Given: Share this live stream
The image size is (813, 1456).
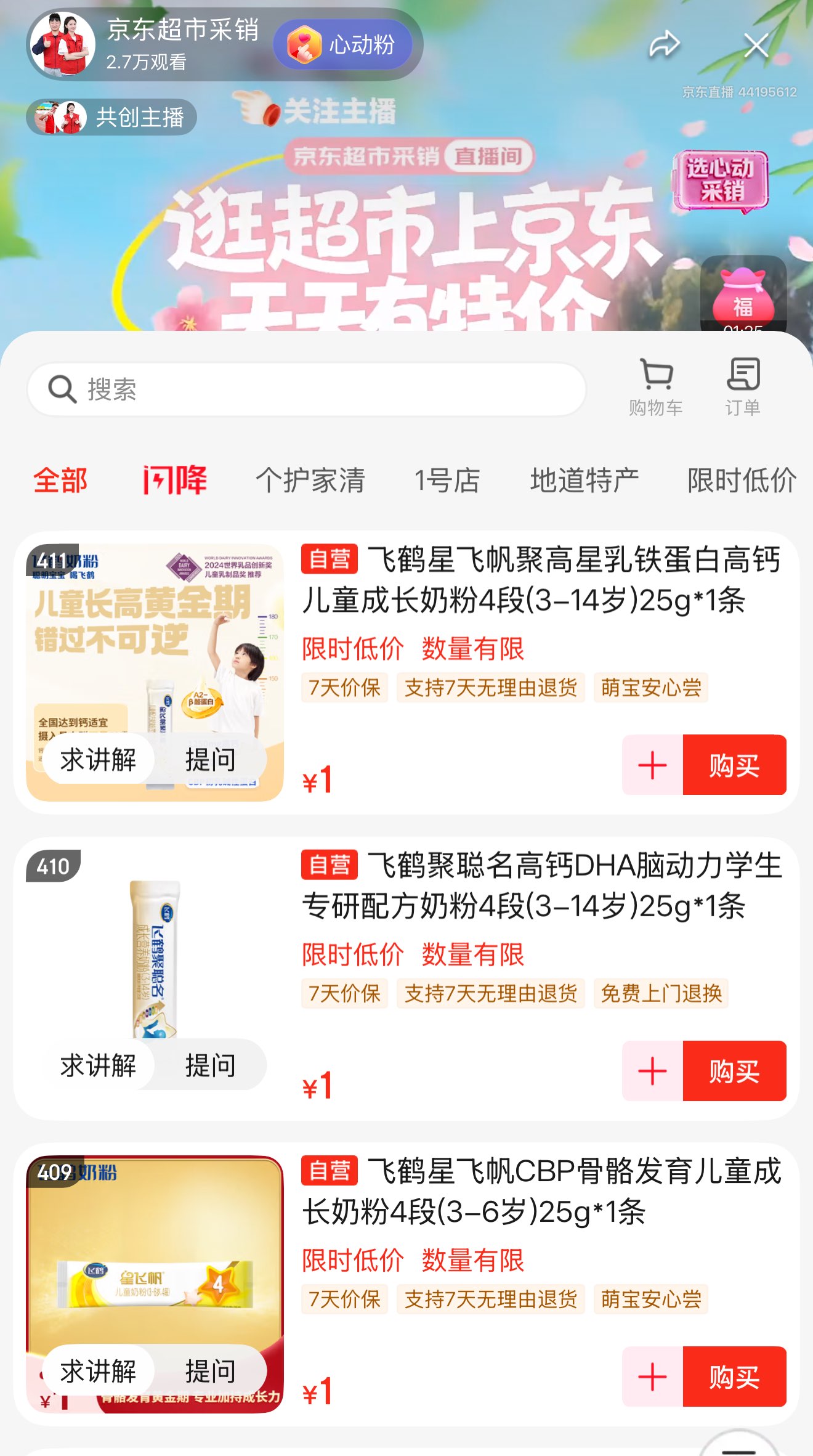Looking at the screenshot, I should (664, 44).
